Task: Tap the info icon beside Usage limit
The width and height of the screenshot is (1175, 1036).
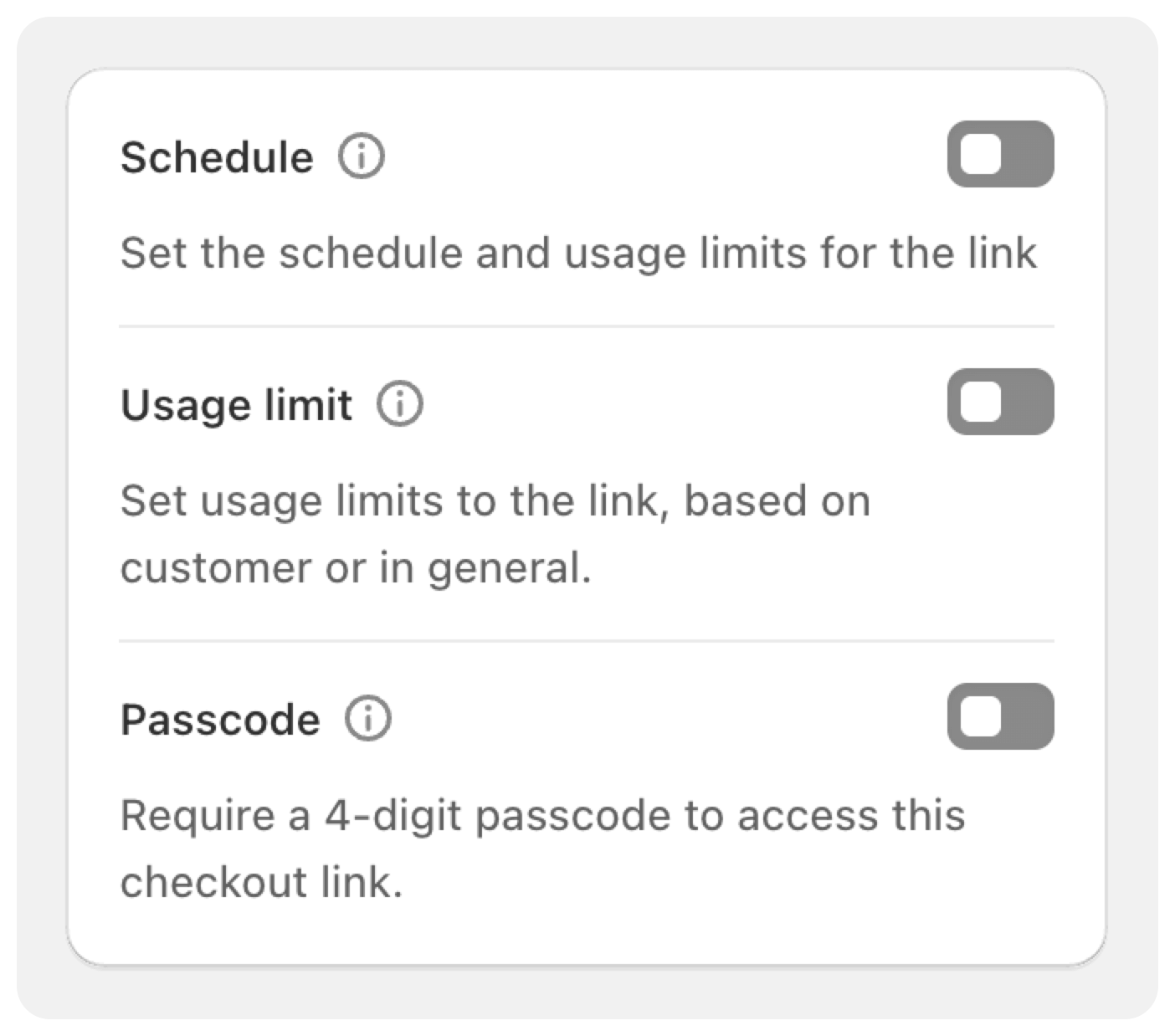Action: (400, 404)
